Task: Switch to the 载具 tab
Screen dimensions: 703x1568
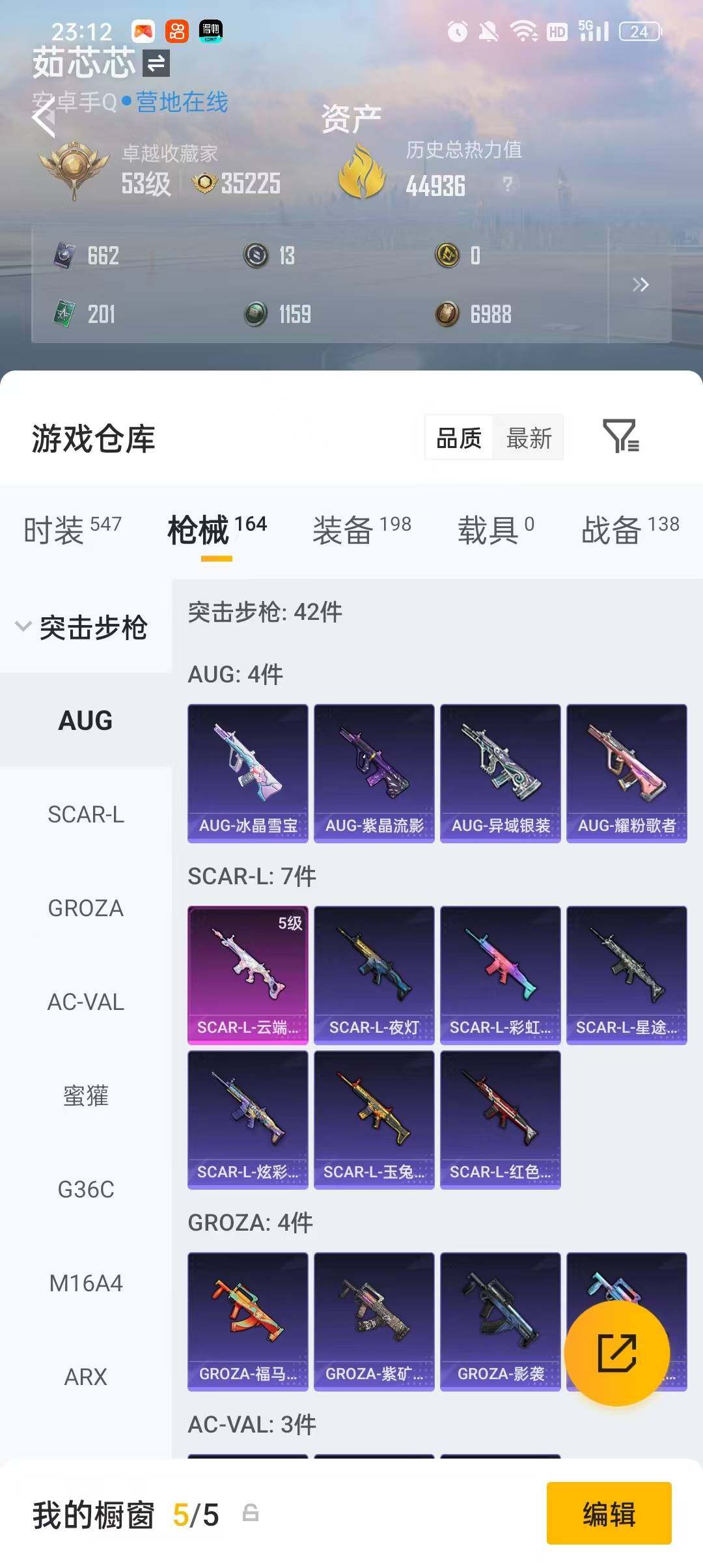Action: pos(496,529)
